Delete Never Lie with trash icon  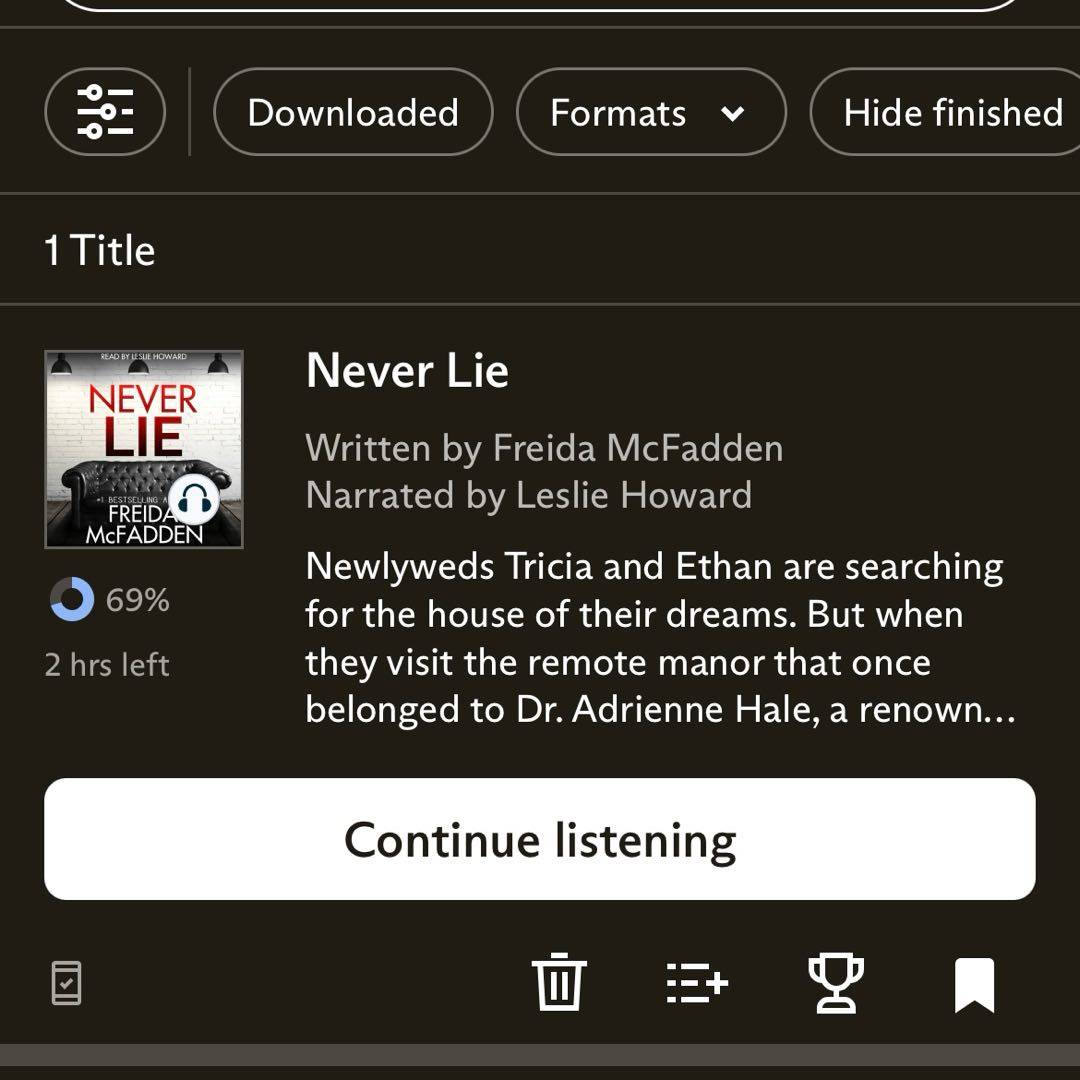click(x=559, y=983)
